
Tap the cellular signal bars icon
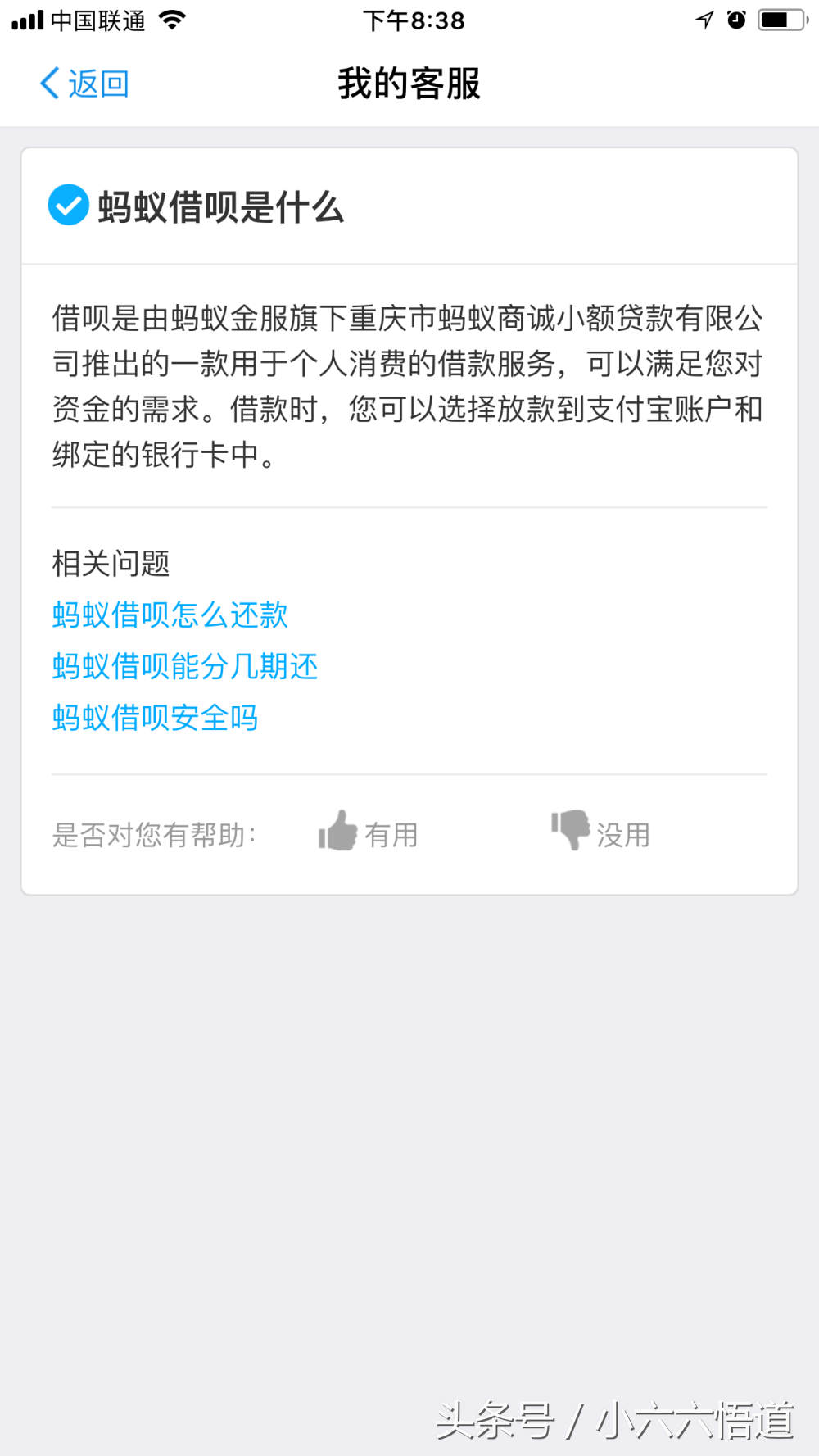26,18
